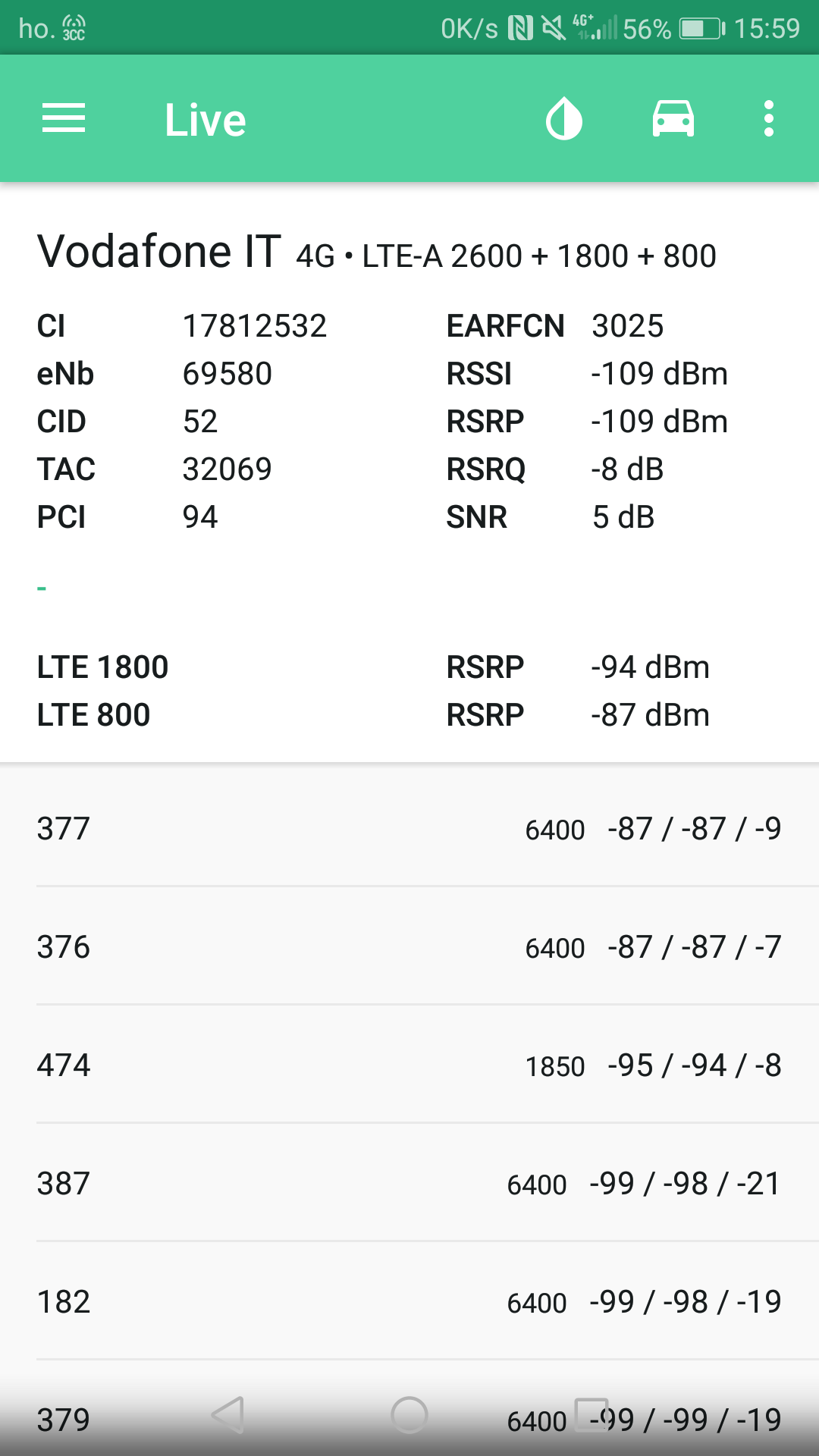This screenshot has width=819, height=1456.
Task: Tap the system home button
Action: click(x=409, y=1415)
